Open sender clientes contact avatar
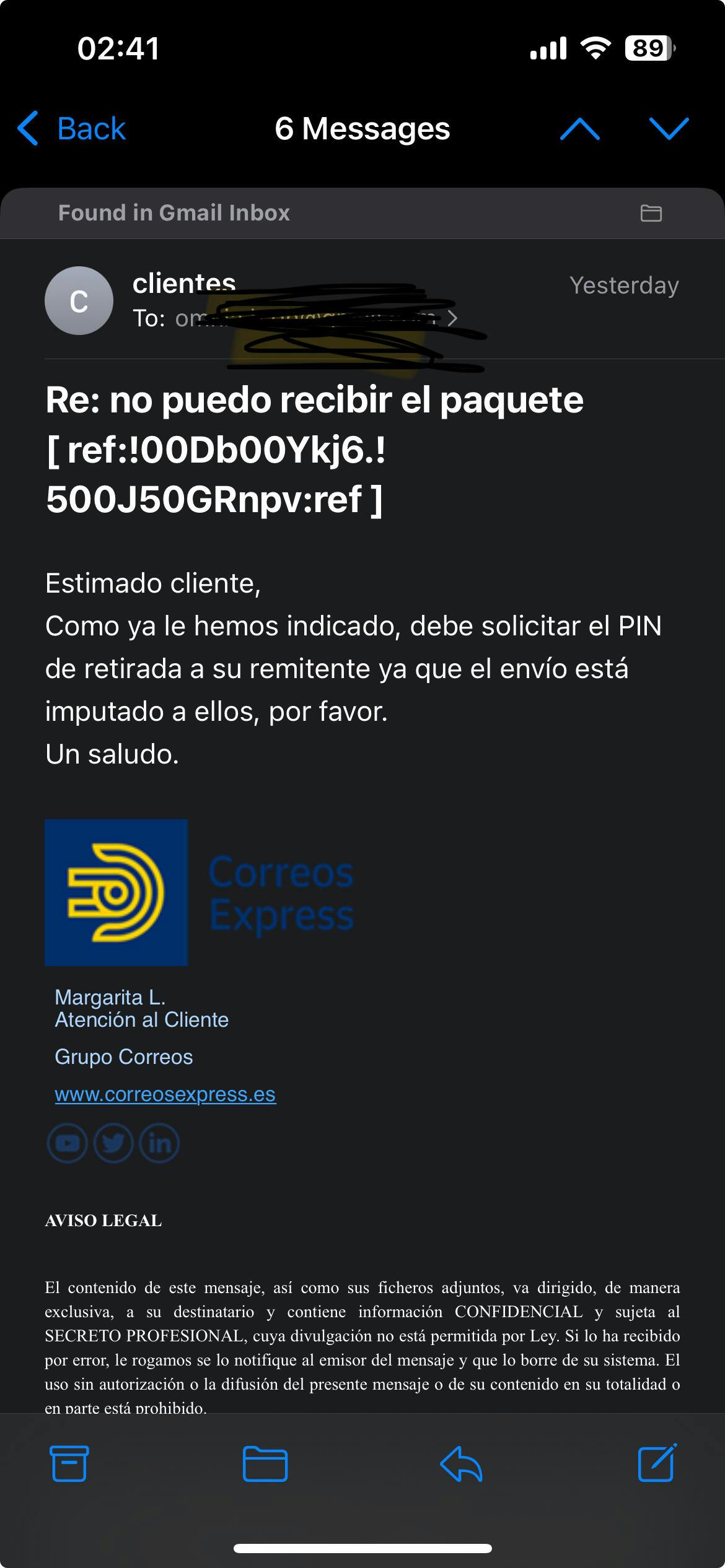 click(x=79, y=301)
